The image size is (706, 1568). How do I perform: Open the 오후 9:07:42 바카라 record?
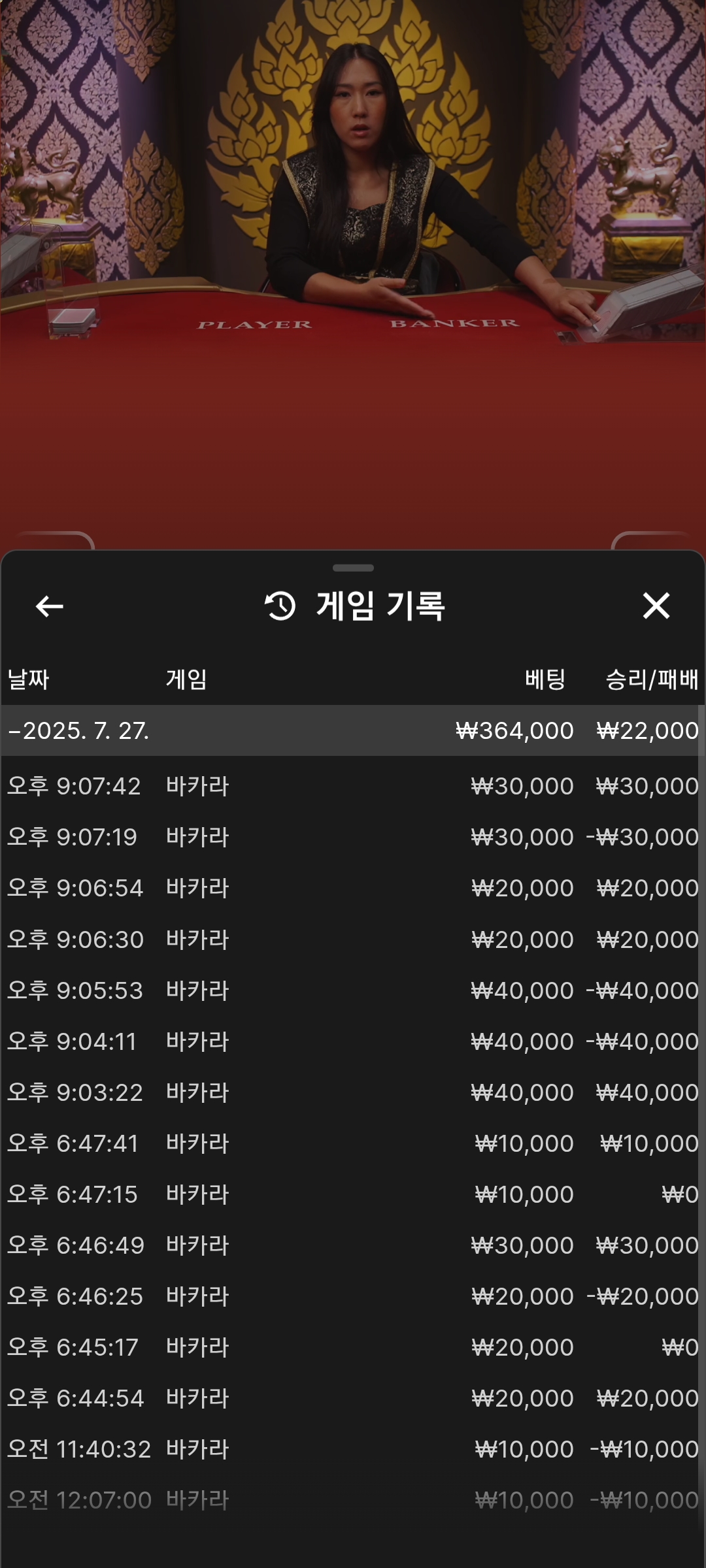click(x=353, y=786)
